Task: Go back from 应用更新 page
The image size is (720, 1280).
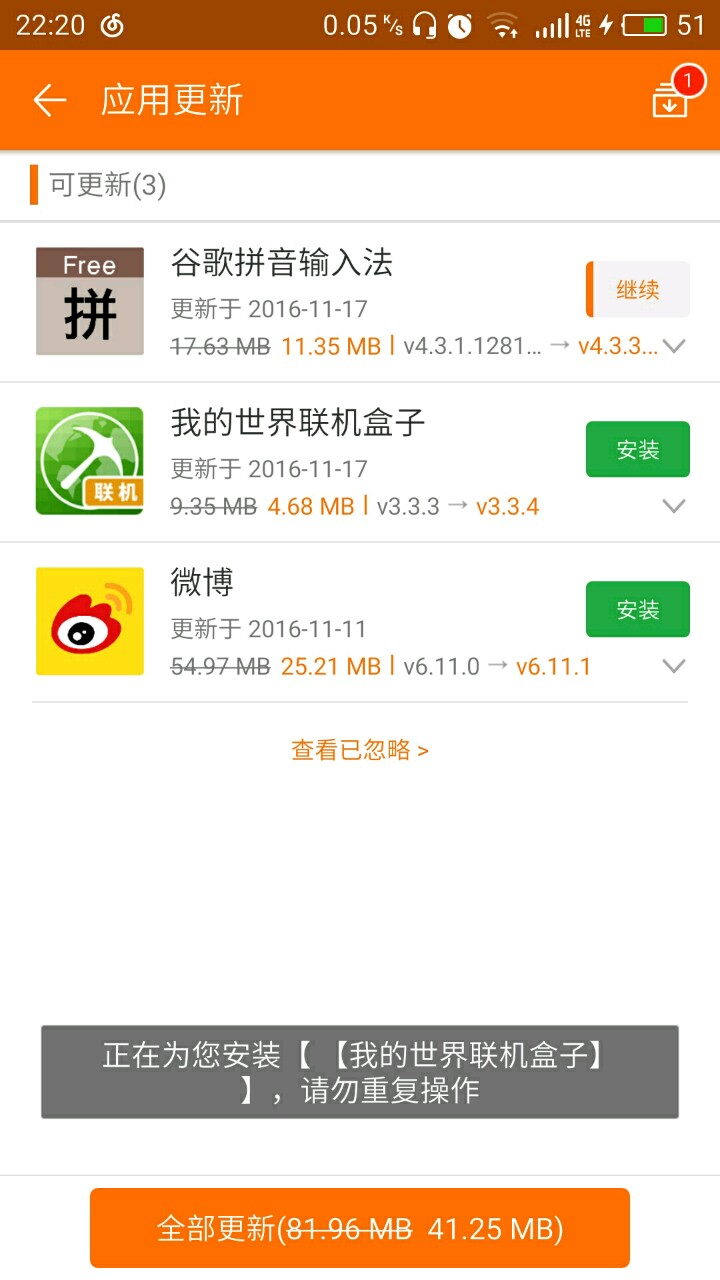Action: 49,100
